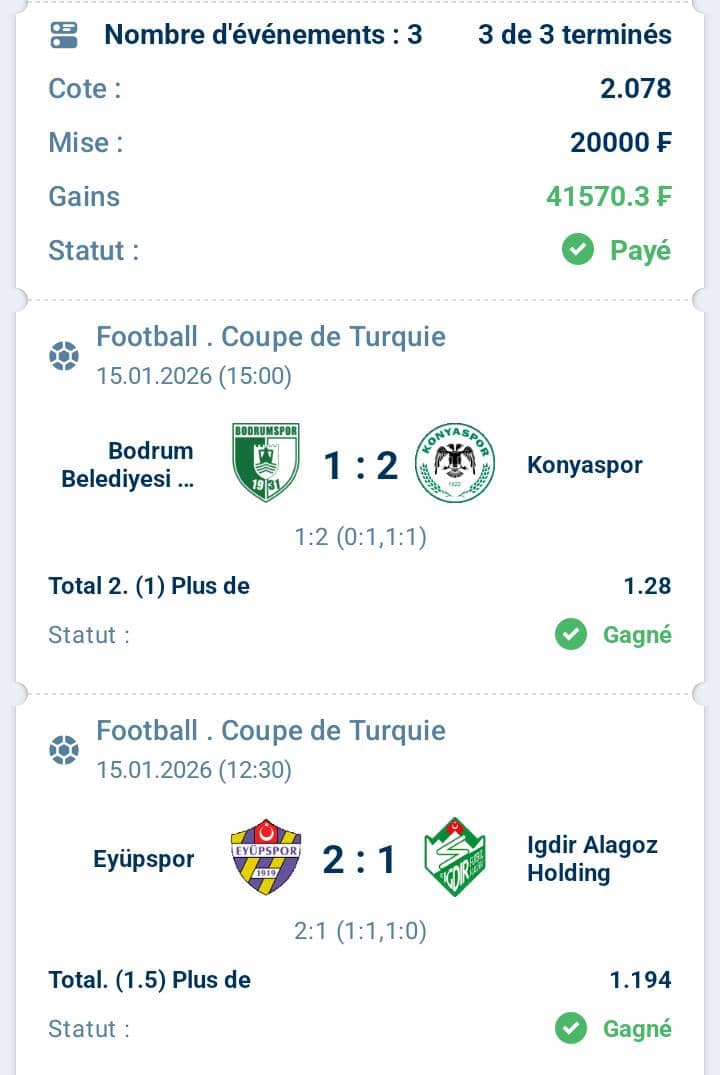Open the Eyüpspor vs Igdir Alagoz Holding event
Screen dimensions: 720x1075
360,859
